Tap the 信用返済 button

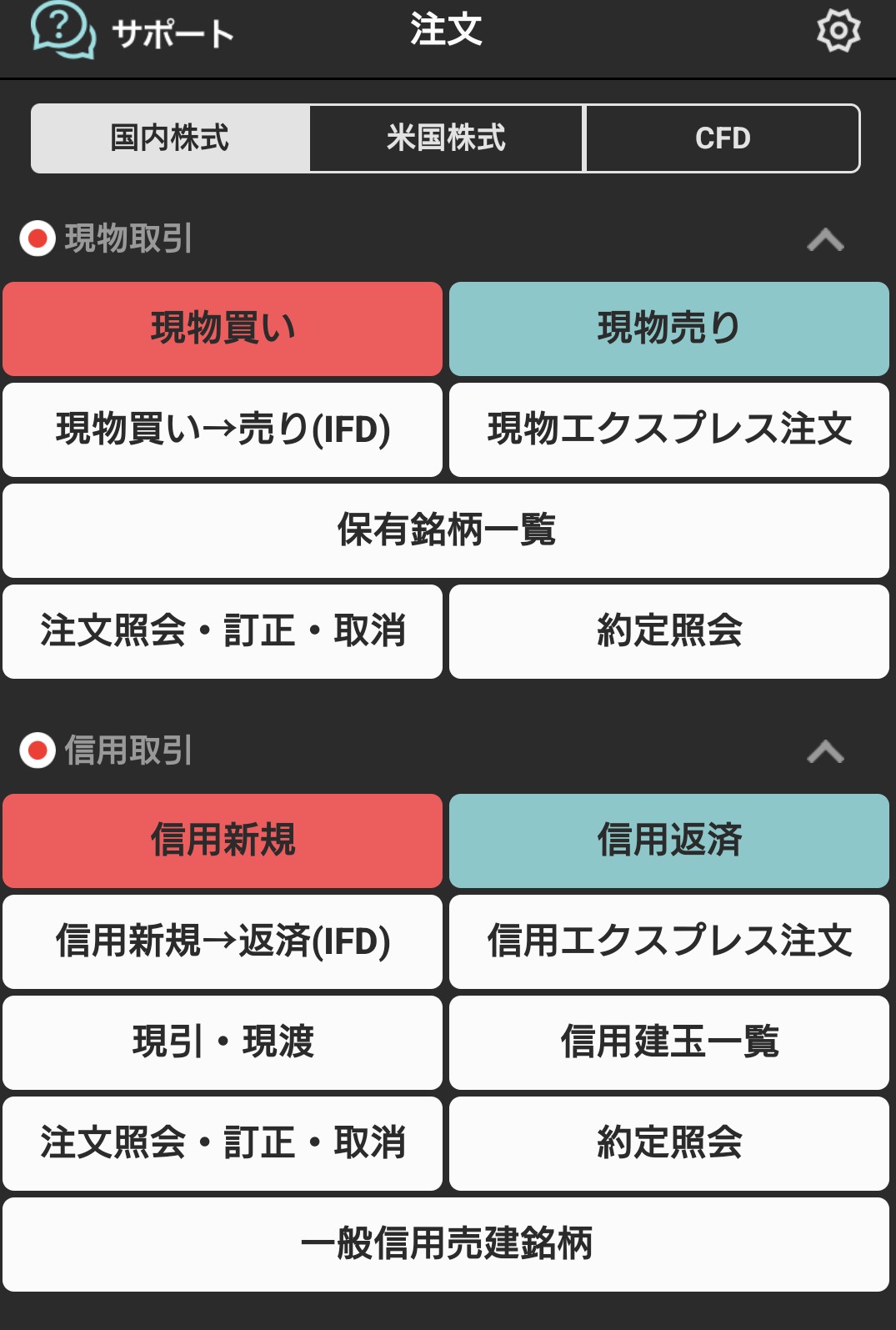pyautogui.click(x=669, y=841)
